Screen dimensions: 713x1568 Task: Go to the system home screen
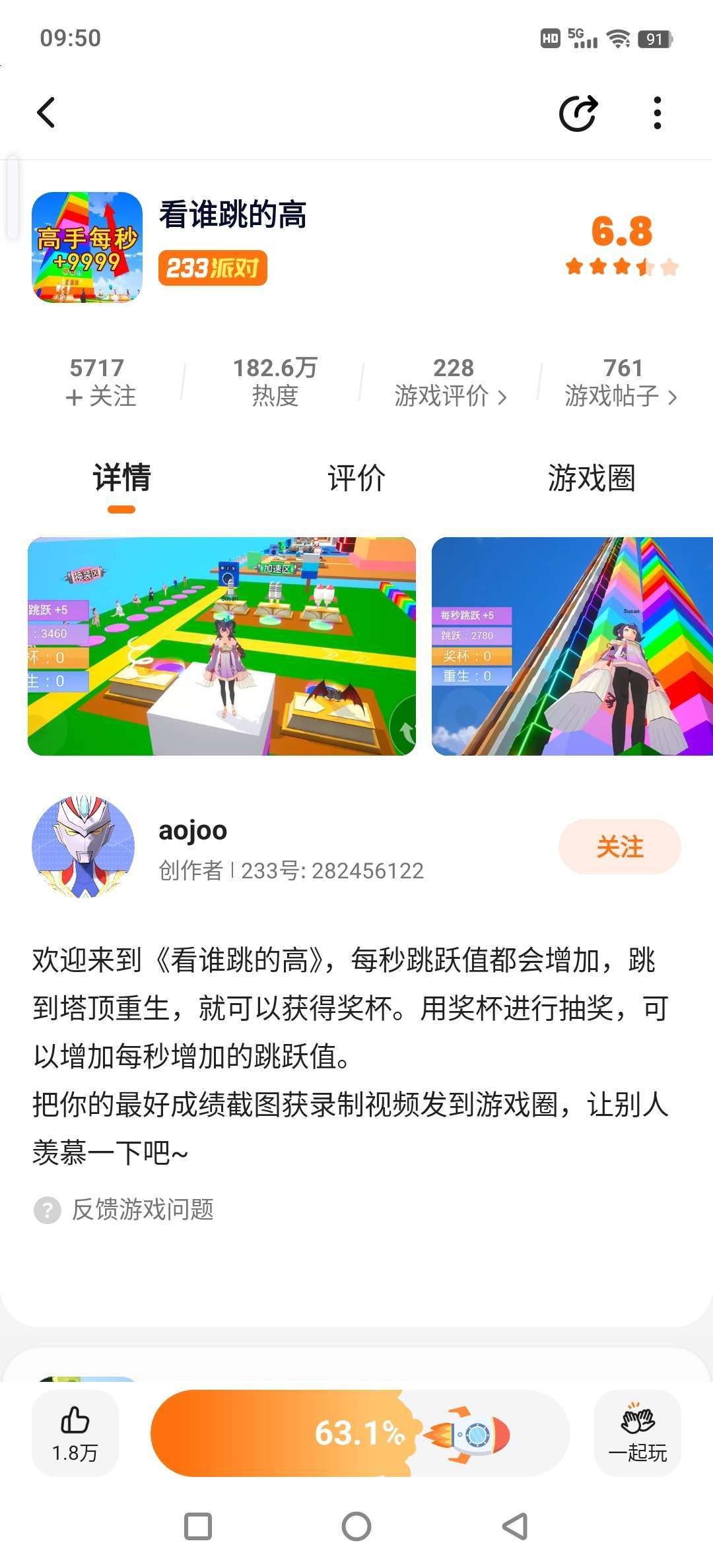pyautogui.click(x=356, y=1526)
